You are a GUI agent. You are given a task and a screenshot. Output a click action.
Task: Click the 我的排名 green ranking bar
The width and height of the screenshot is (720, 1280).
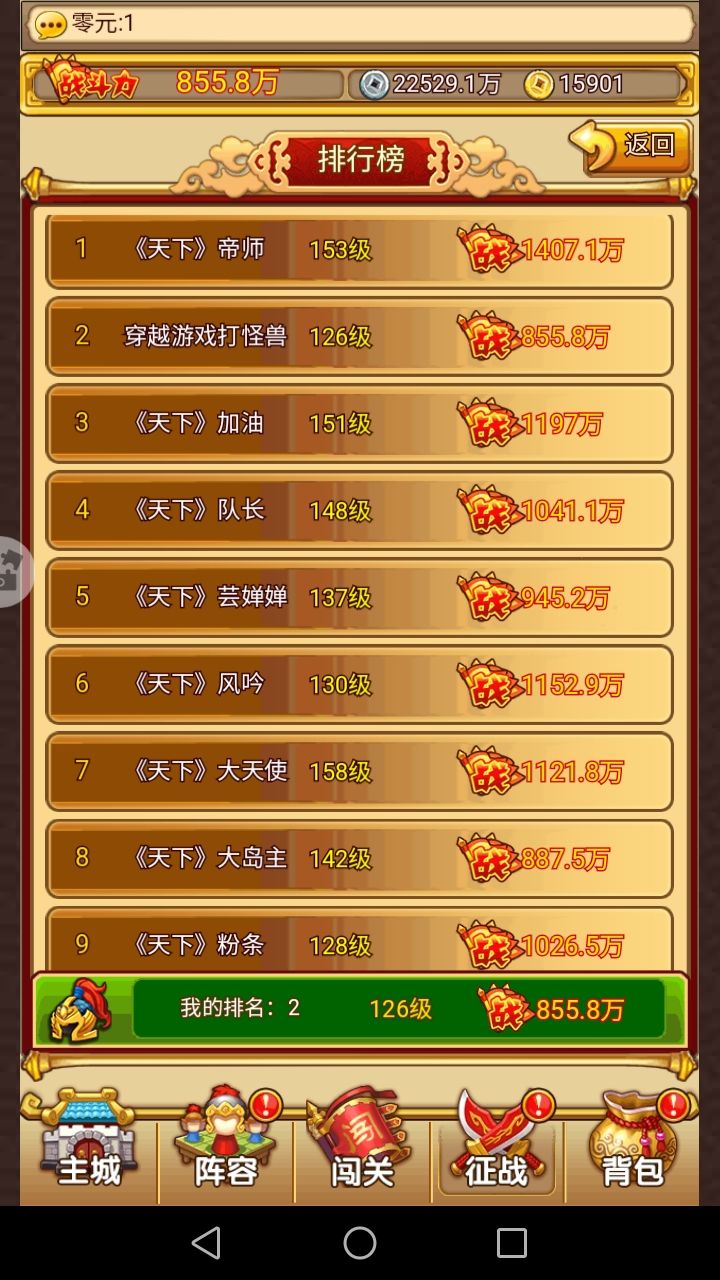click(360, 1010)
